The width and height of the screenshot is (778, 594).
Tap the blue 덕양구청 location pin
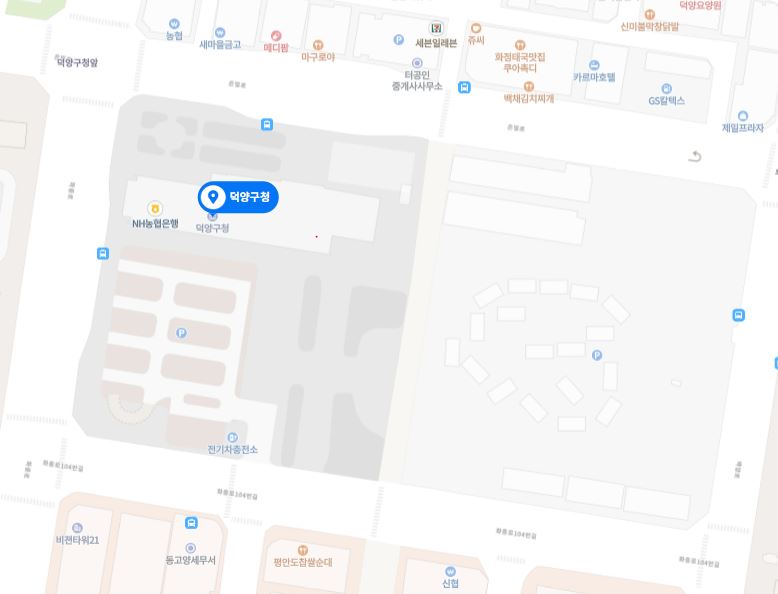238,198
